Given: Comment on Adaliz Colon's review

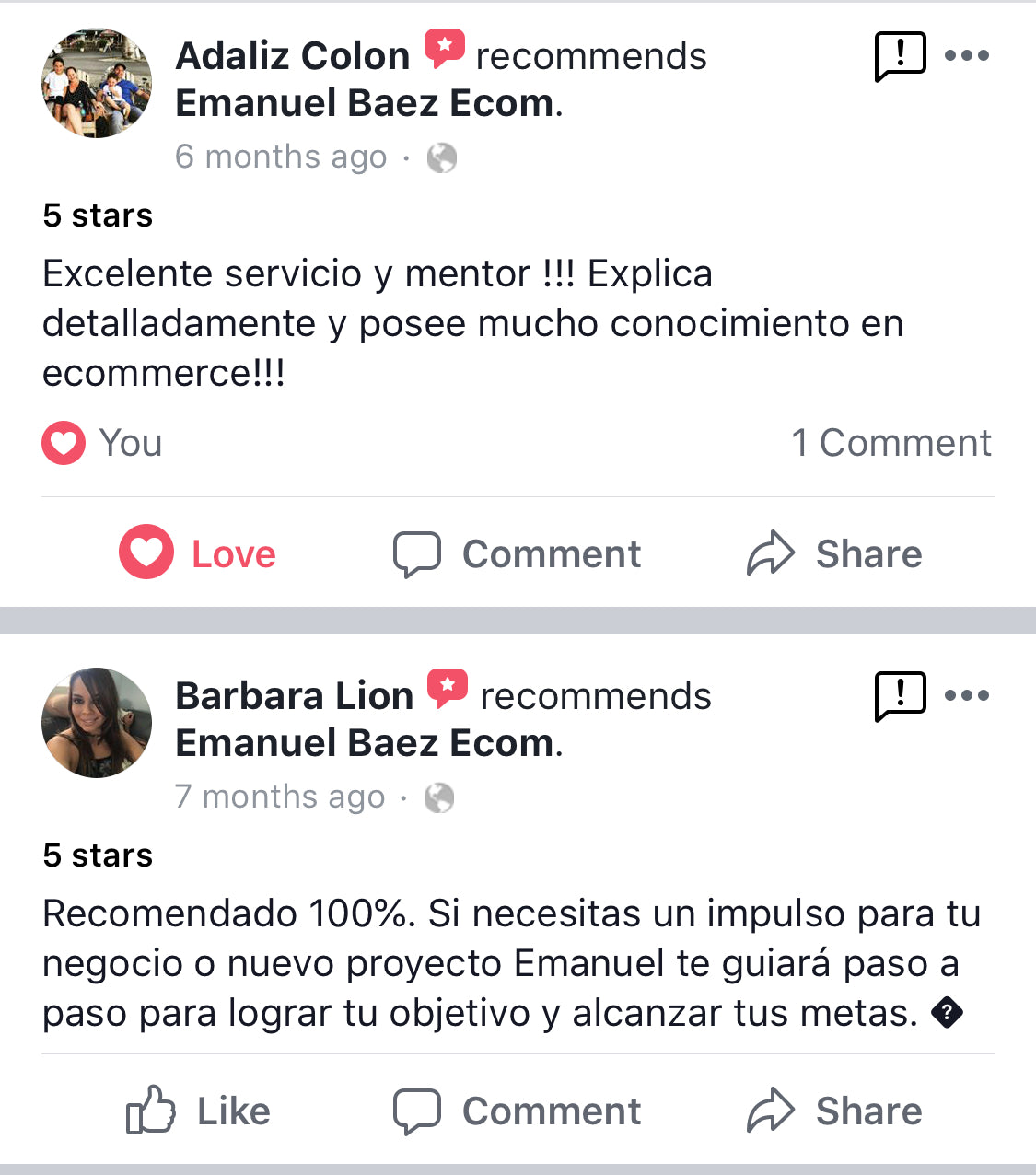Looking at the screenshot, I should click(x=518, y=554).
